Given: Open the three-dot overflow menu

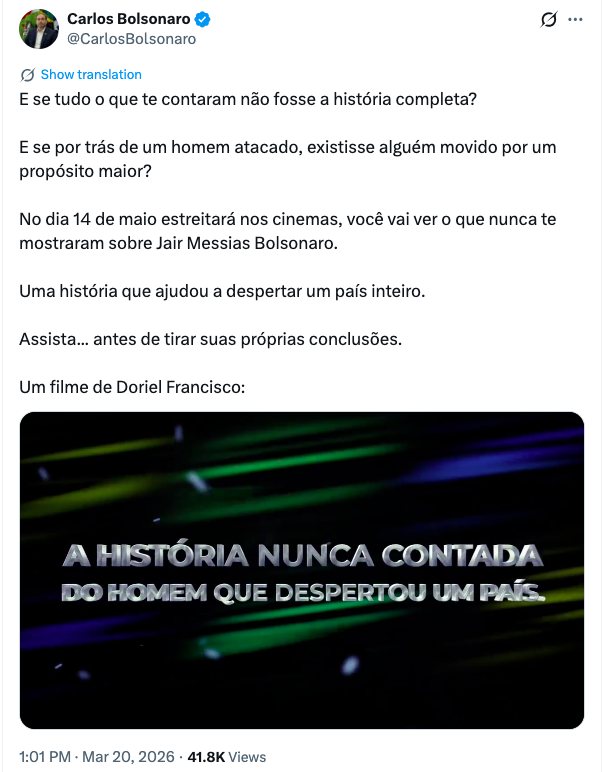Looking at the screenshot, I should point(575,20).
